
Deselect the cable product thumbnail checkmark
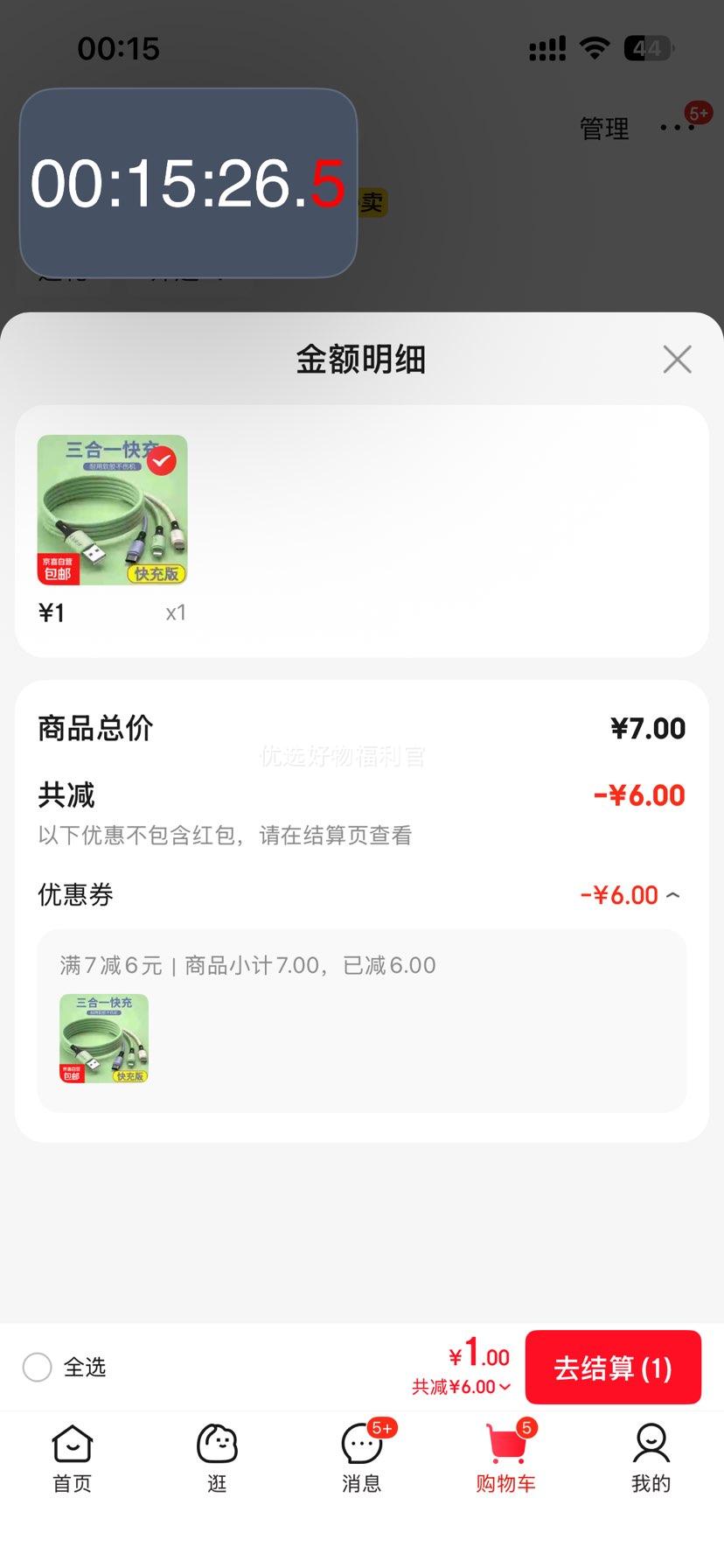click(x=161, y=460)
